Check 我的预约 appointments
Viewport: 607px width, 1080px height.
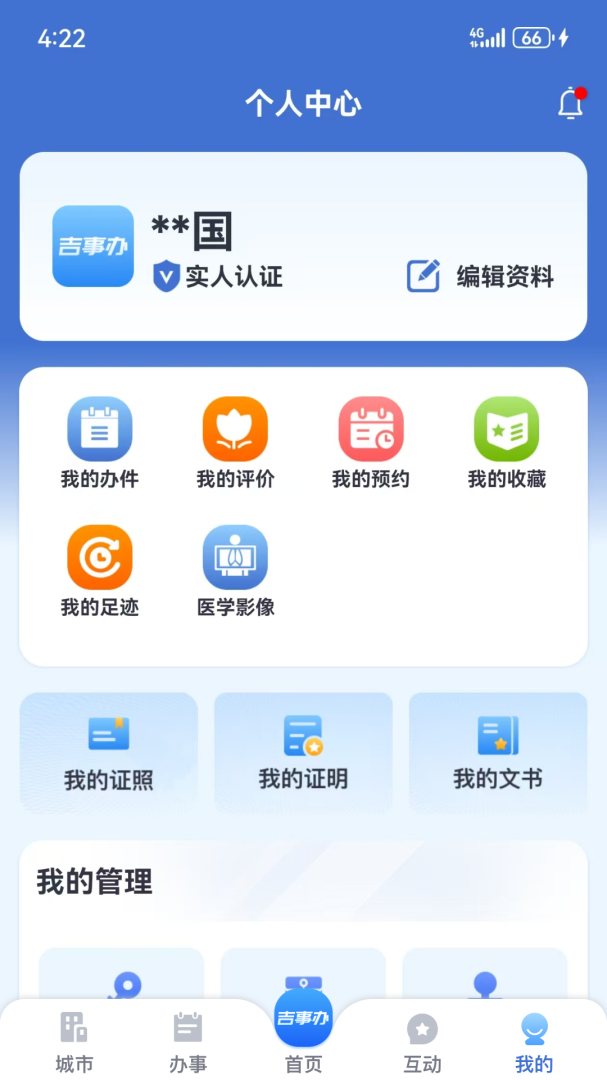(371, 443)
